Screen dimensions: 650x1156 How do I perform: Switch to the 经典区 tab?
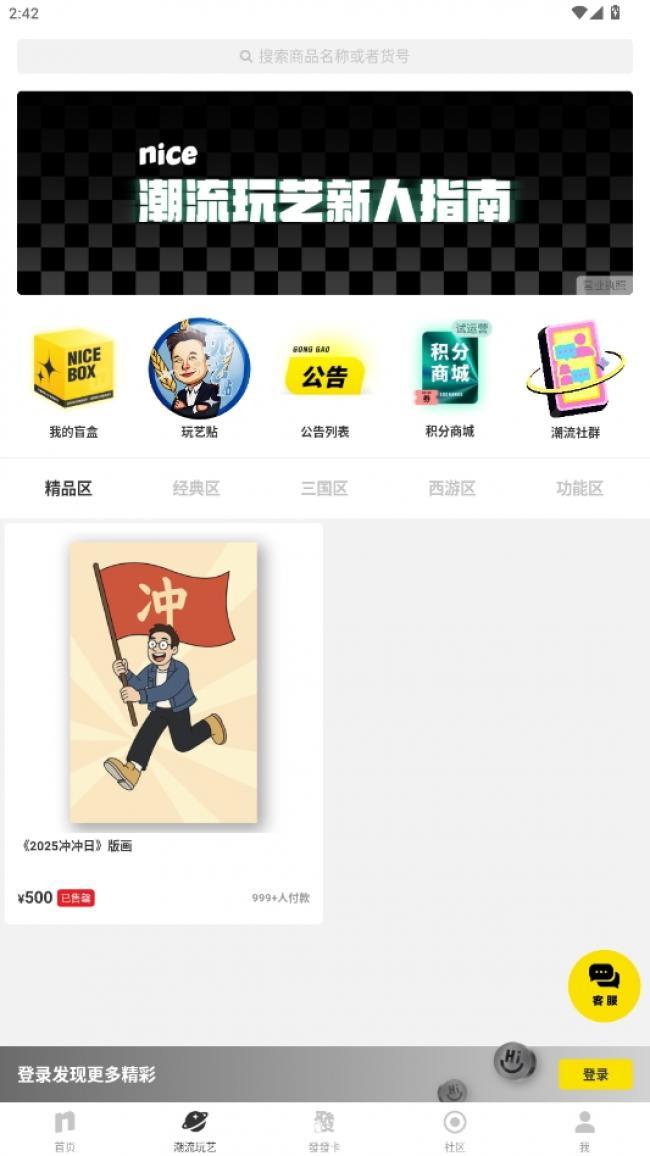pyautogui.click(x=196, y=489)
